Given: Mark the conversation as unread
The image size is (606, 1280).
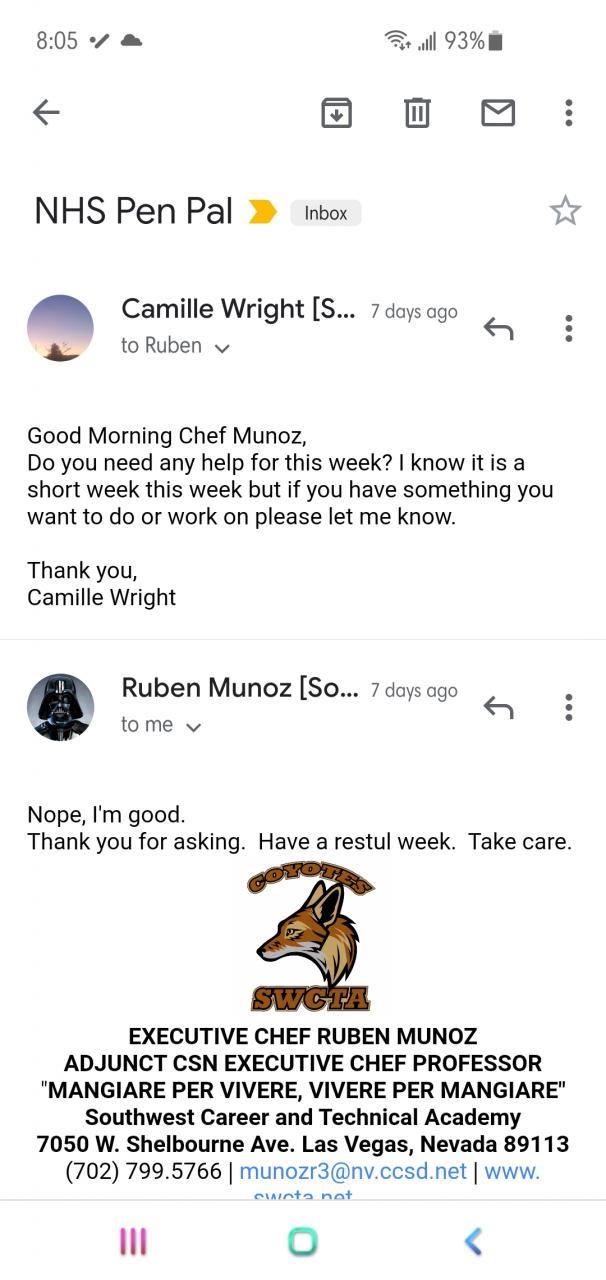Looking at the screenshot, I should click(x=497, y=113).
